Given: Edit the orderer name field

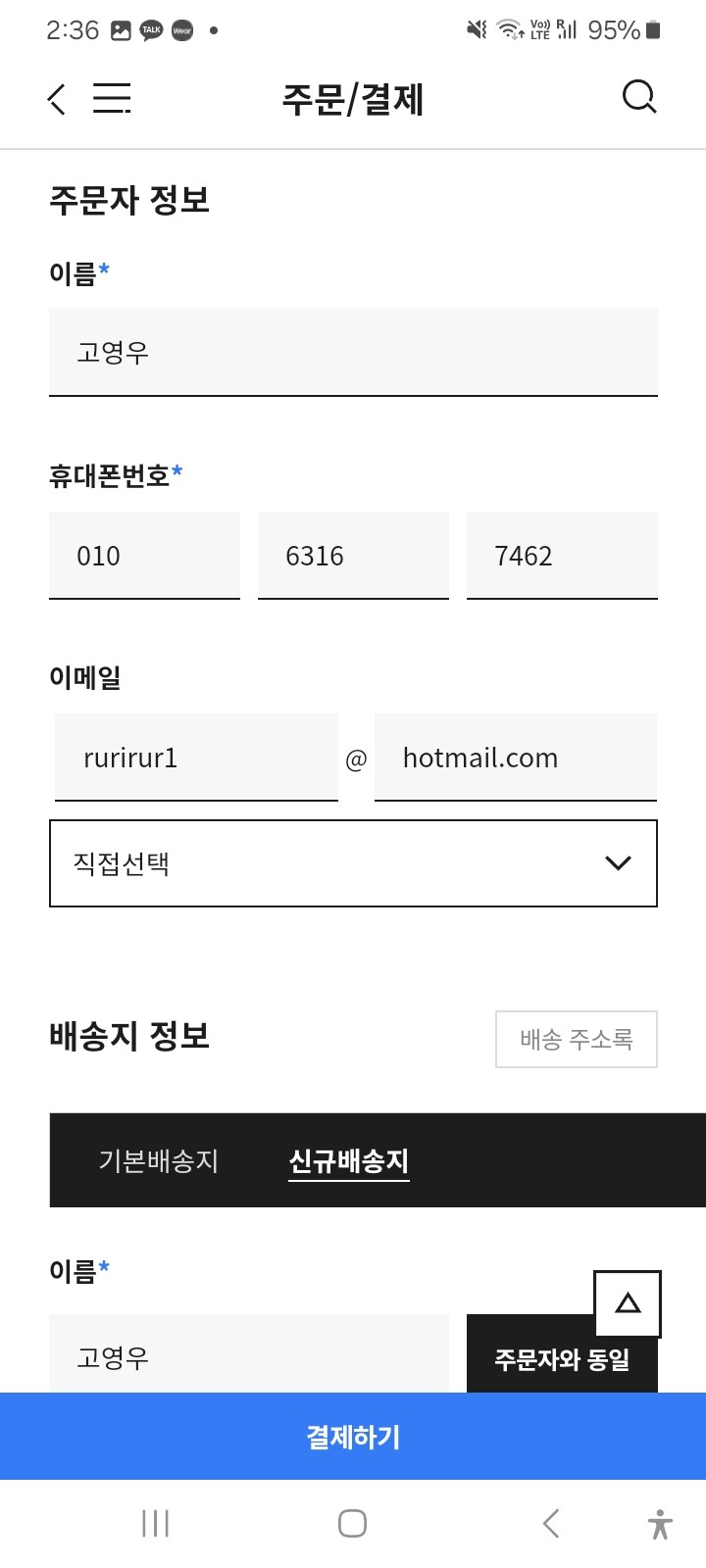Looking at the screenshot, I should pyautogui.click(x=353, y=353).
